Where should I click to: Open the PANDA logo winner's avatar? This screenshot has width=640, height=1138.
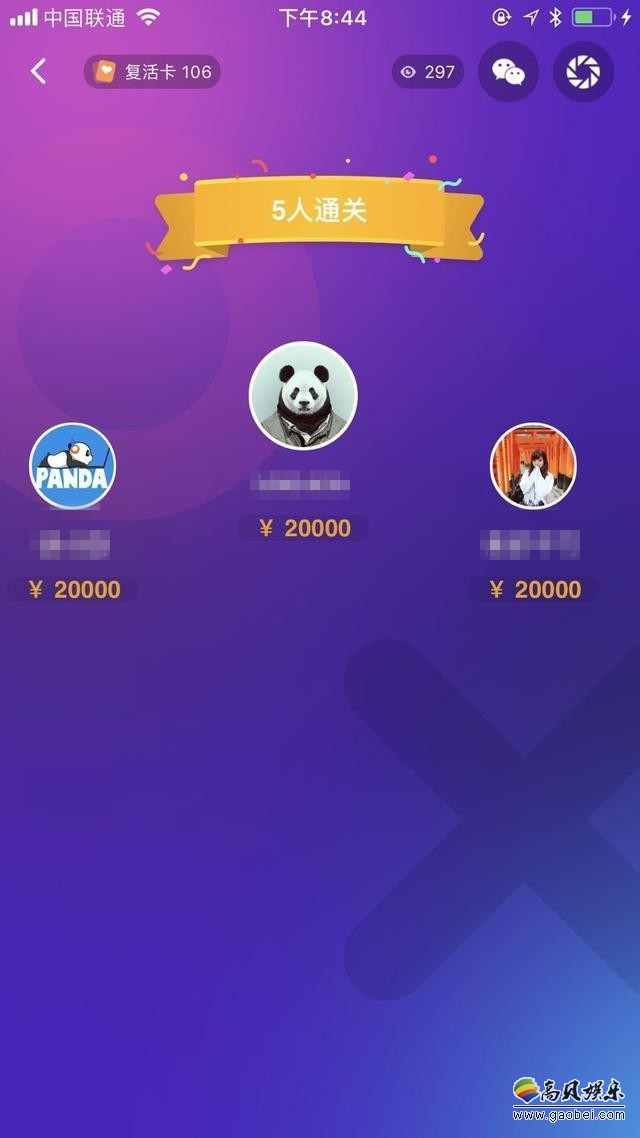pyautogui.click(x=72, y=467)
